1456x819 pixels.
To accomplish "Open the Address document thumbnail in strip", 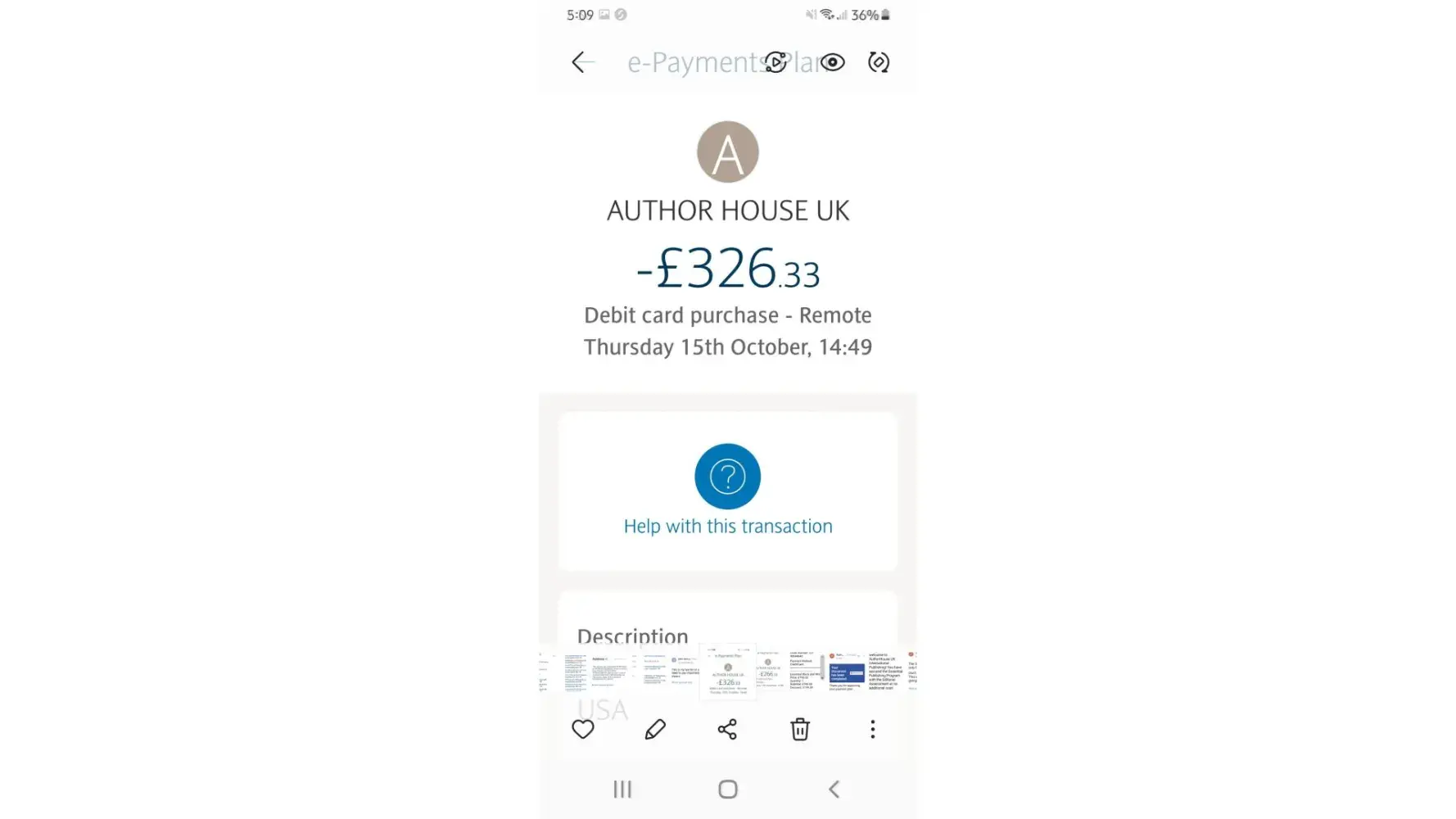I will (609, 672).
